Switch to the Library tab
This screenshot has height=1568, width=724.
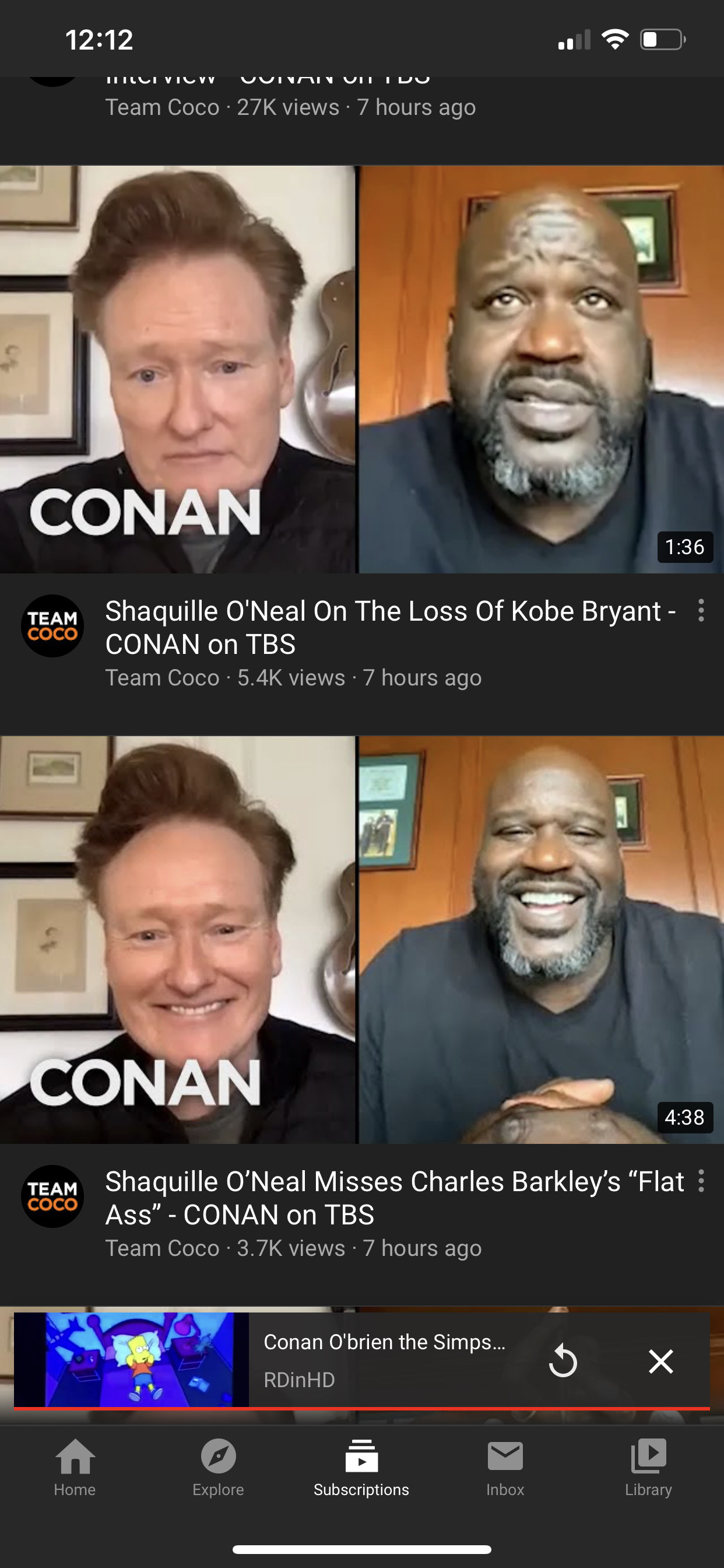coord(648,1467)
